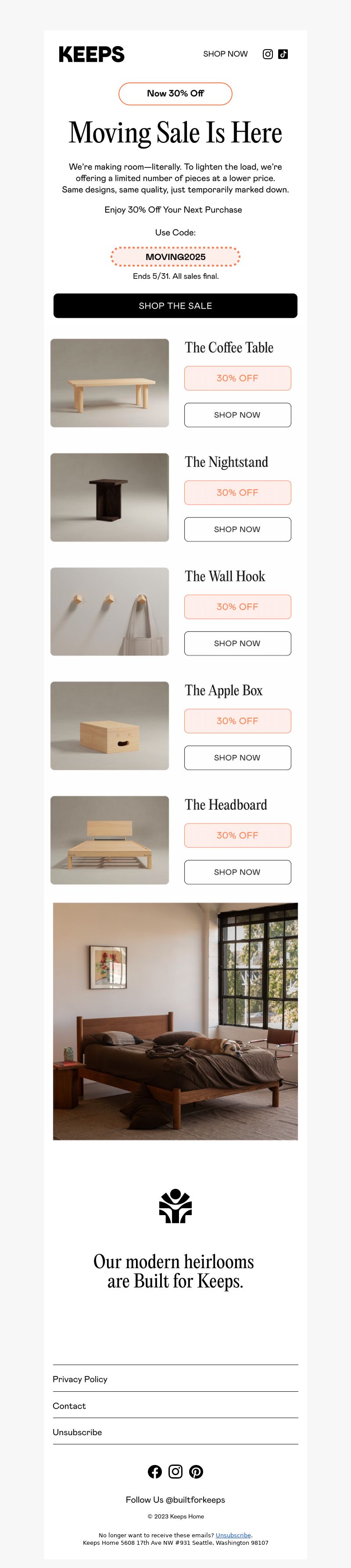Tap the SHOP NOW link in the header
This screenshot has height=1568, width=351.
pyautogui.click(x=225, y=54)
